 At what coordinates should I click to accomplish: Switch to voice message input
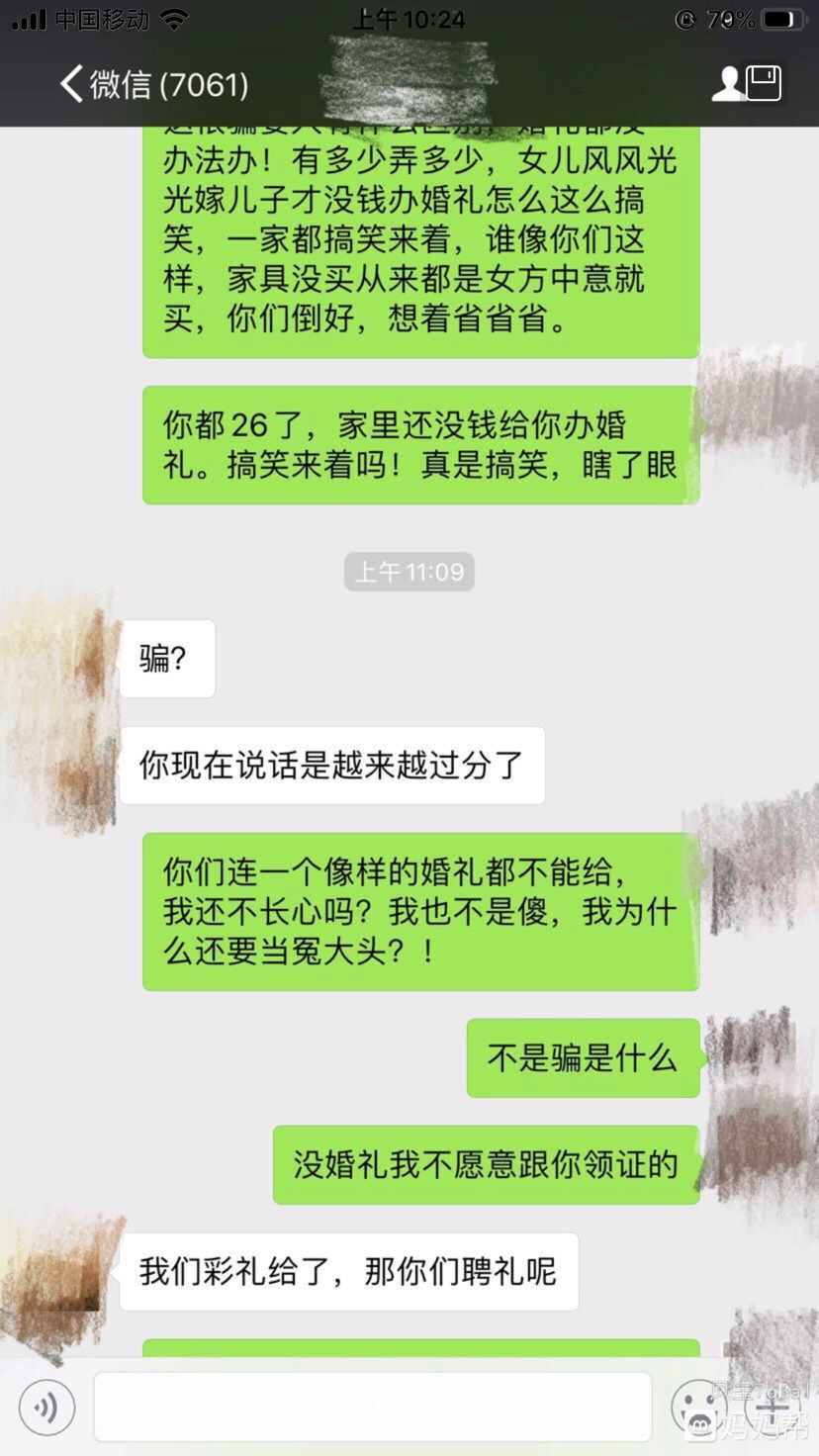(x=46, y=1407)
